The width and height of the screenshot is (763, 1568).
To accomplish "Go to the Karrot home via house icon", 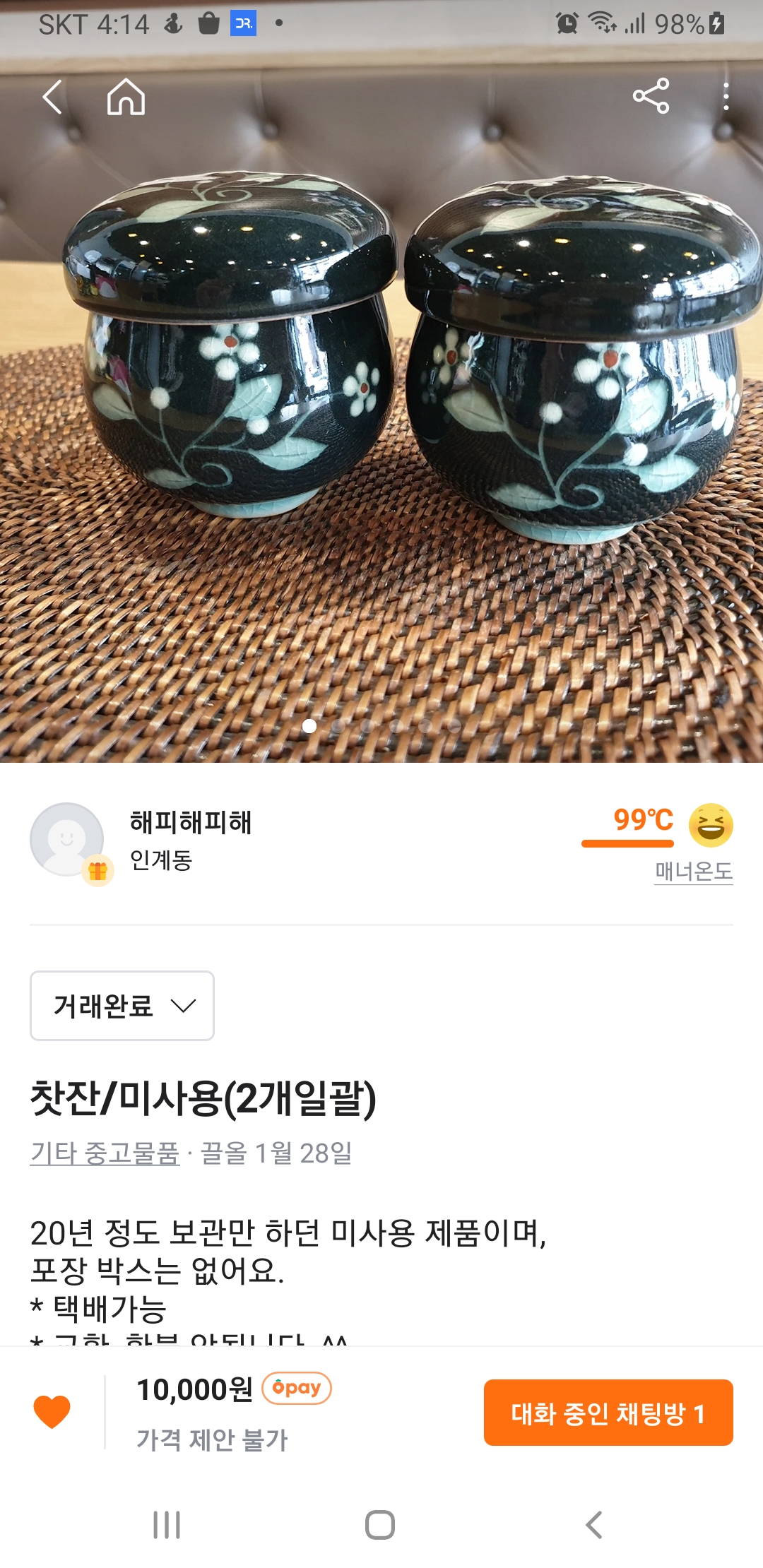I will pyautogui.click(x=126, y=97).
